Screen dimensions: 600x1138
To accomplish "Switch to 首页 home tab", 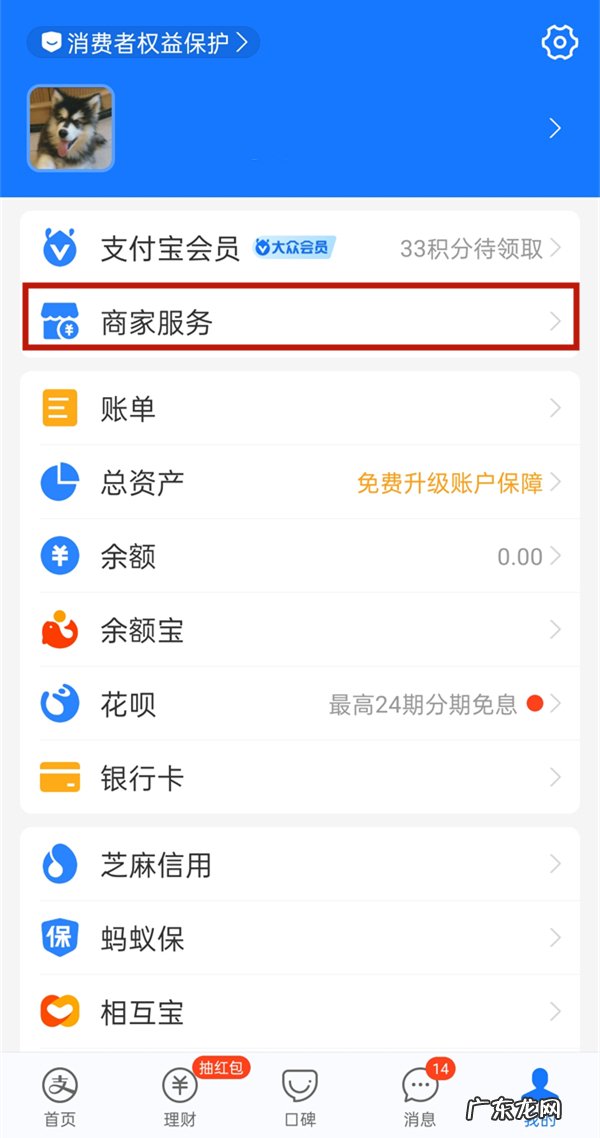I will click(60, 1095).
